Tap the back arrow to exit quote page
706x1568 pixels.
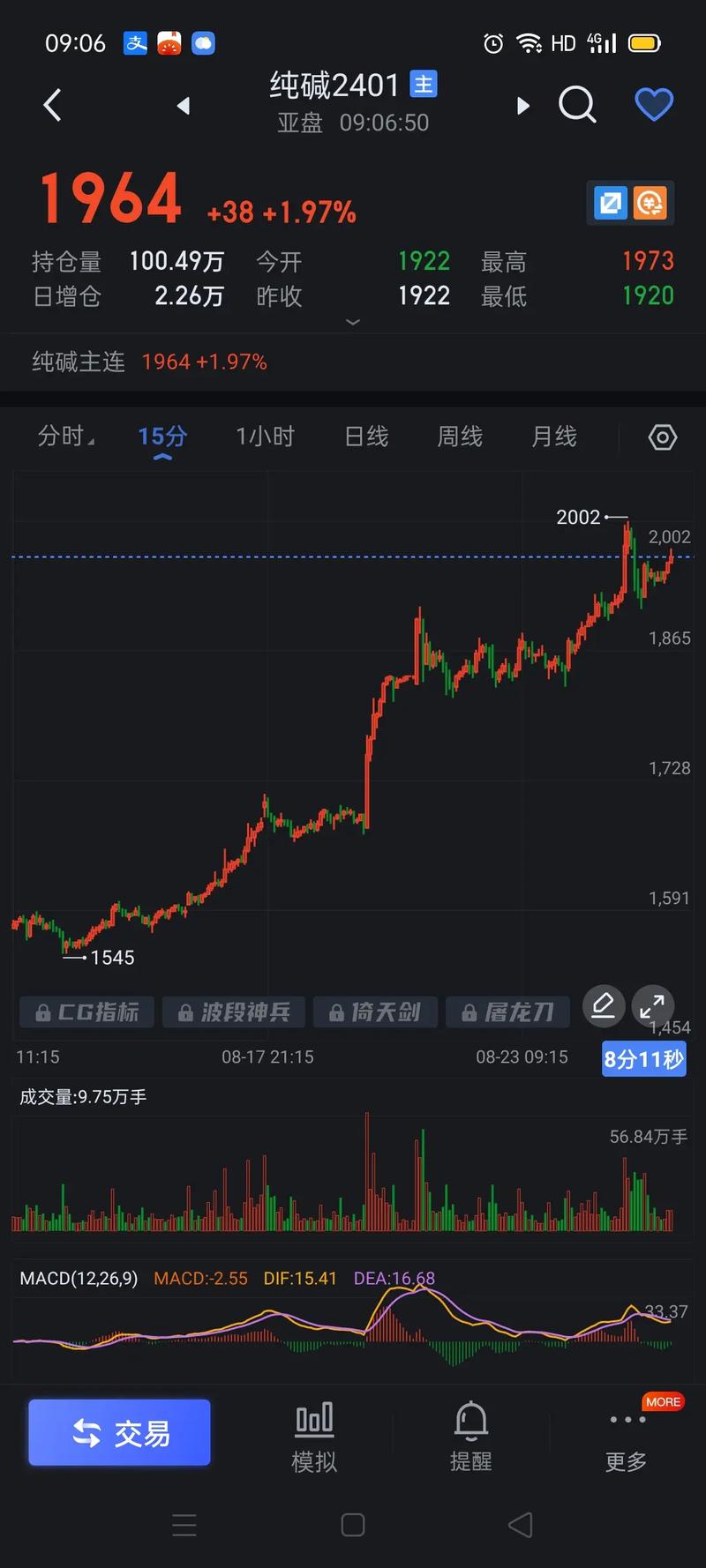[51, 104]
